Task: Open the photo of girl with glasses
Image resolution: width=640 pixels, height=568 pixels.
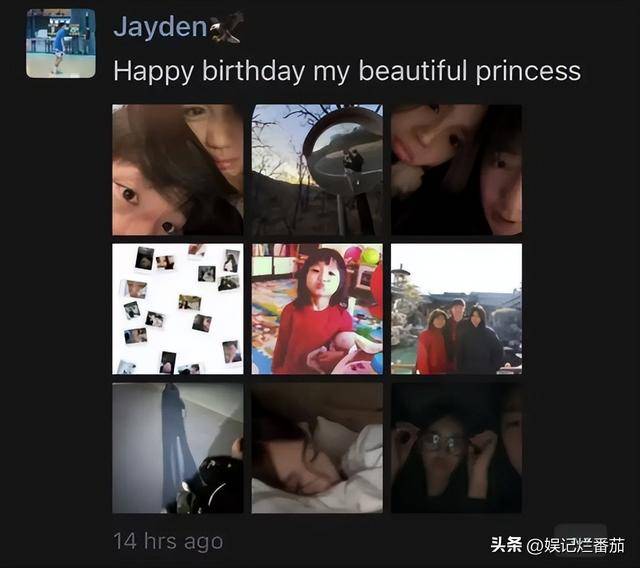Action: 456,448
